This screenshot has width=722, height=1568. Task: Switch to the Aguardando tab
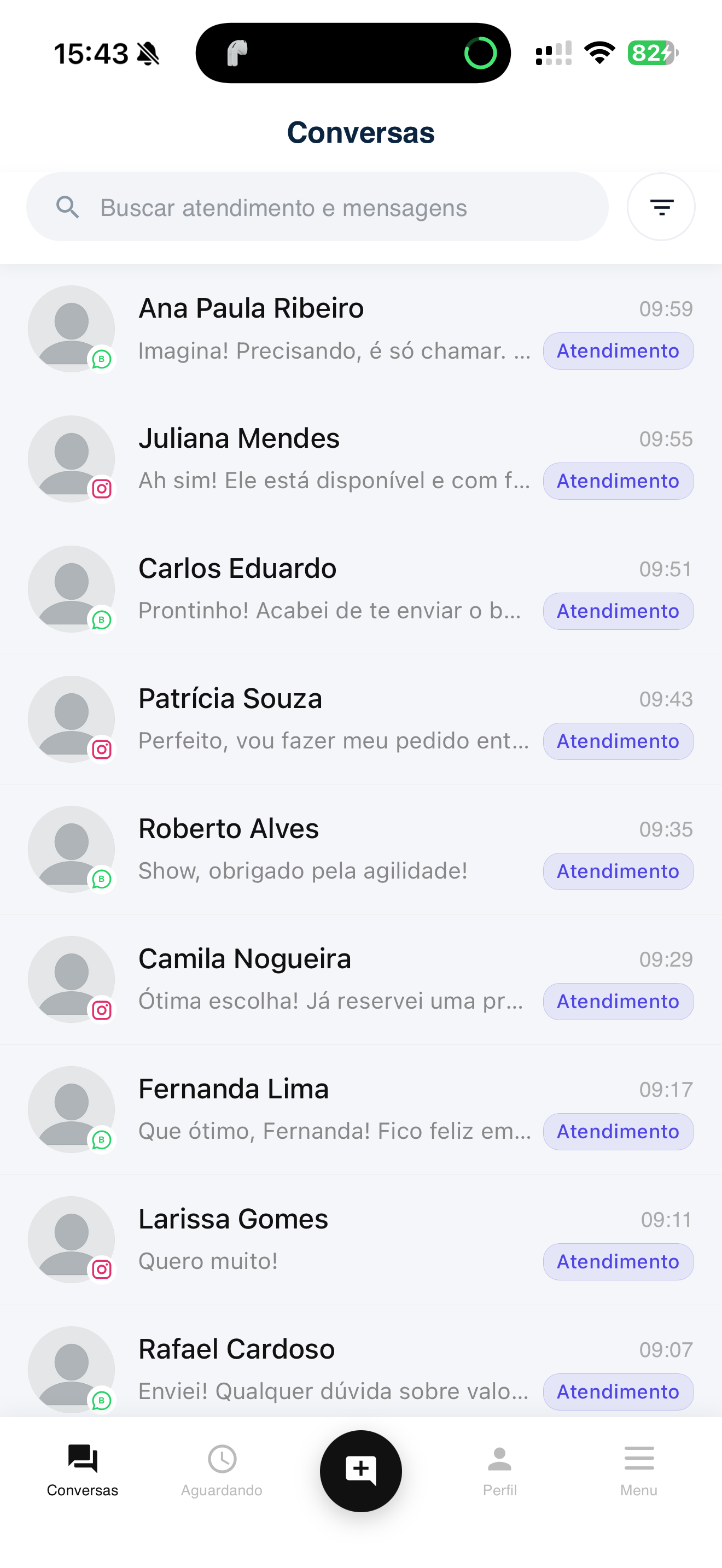click(x=222, y=1471)
